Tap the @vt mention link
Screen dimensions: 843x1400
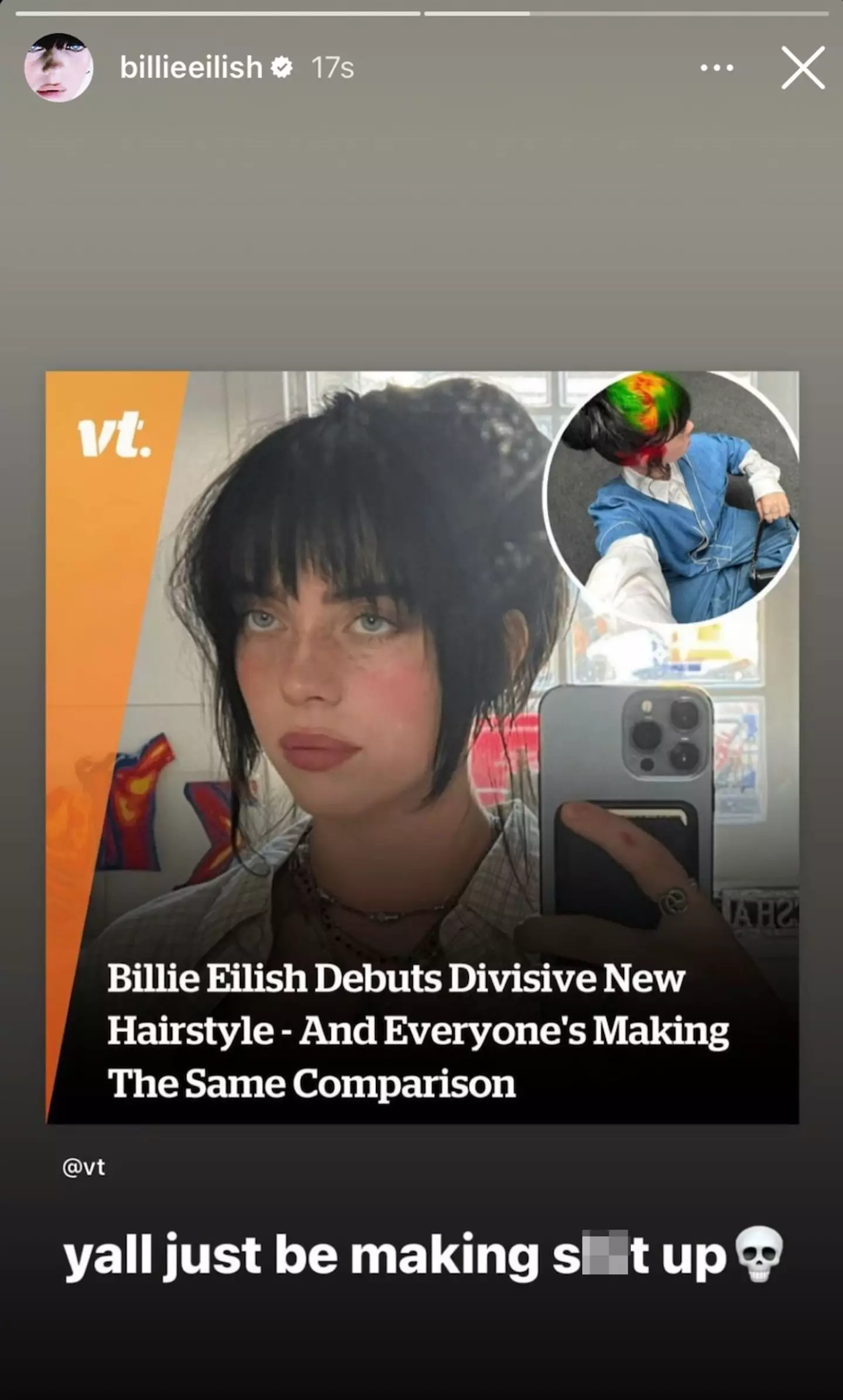pos(84,1167)
